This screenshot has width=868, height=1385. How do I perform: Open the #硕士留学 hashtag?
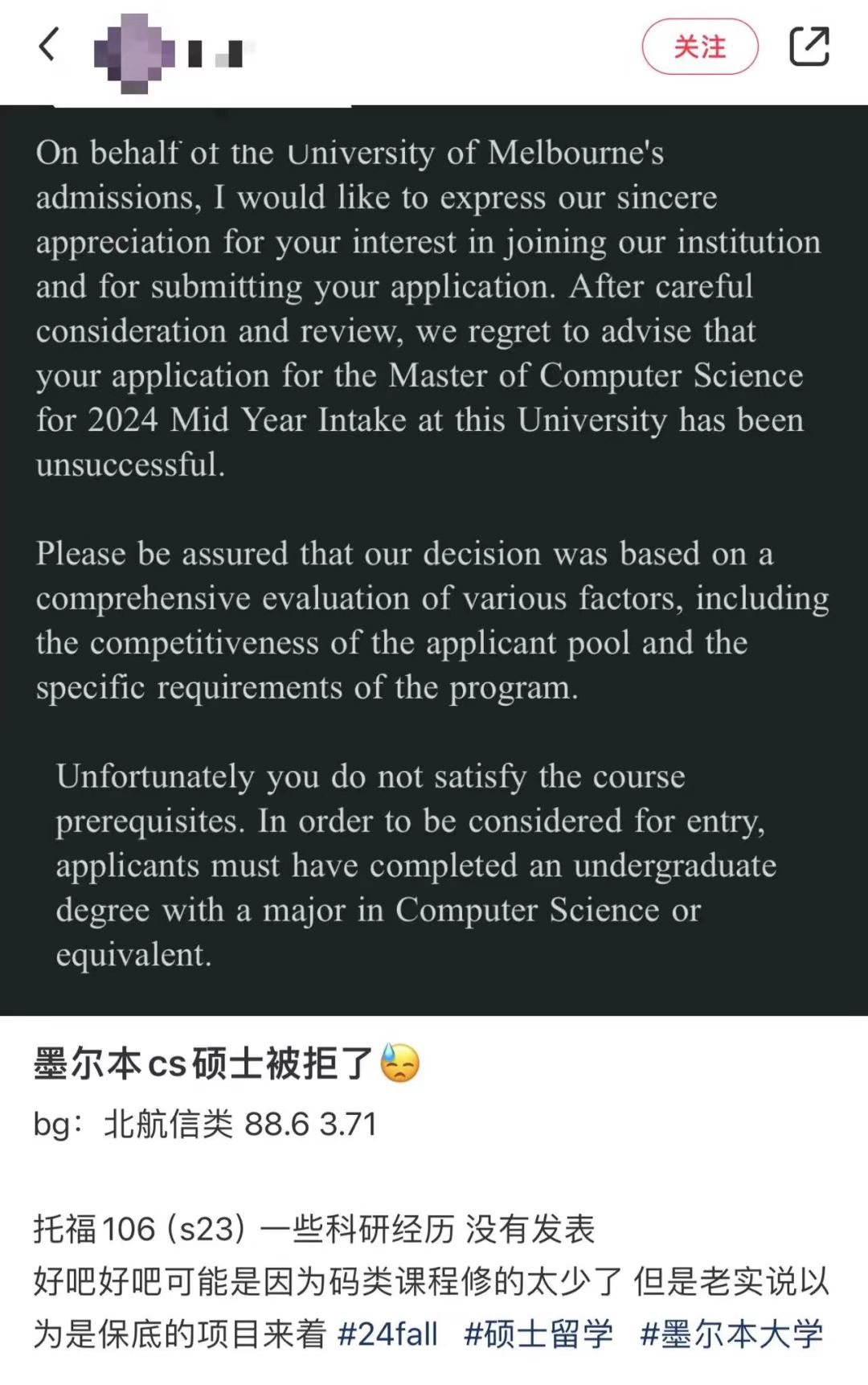[538, 1334]
